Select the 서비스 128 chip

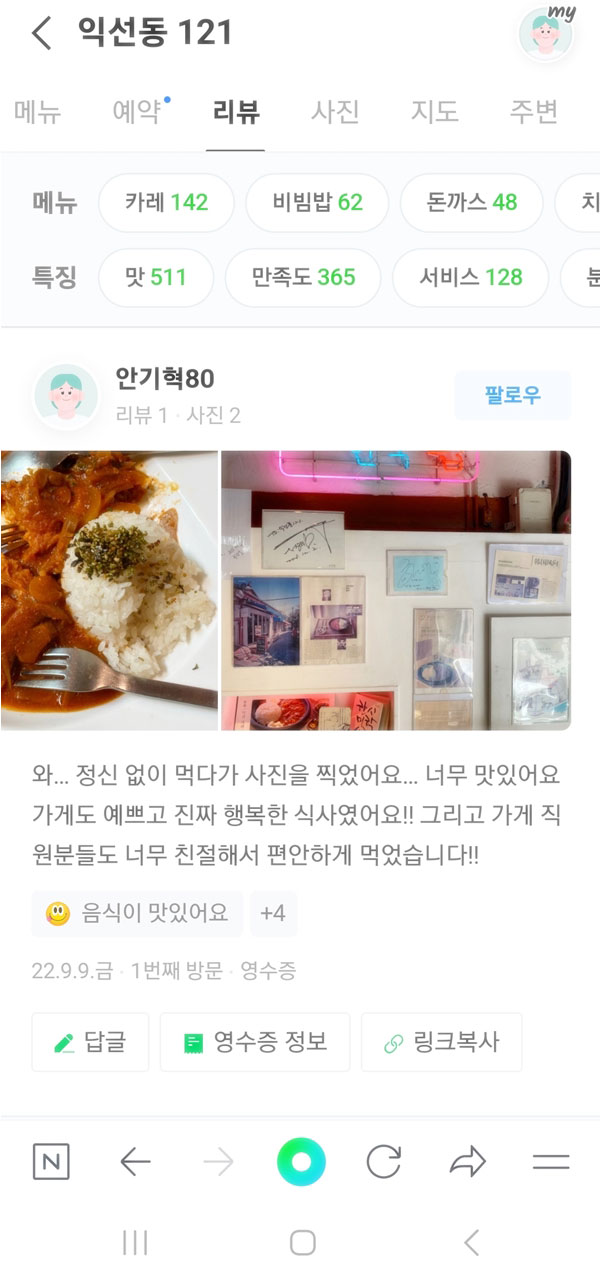click(471, 277)
